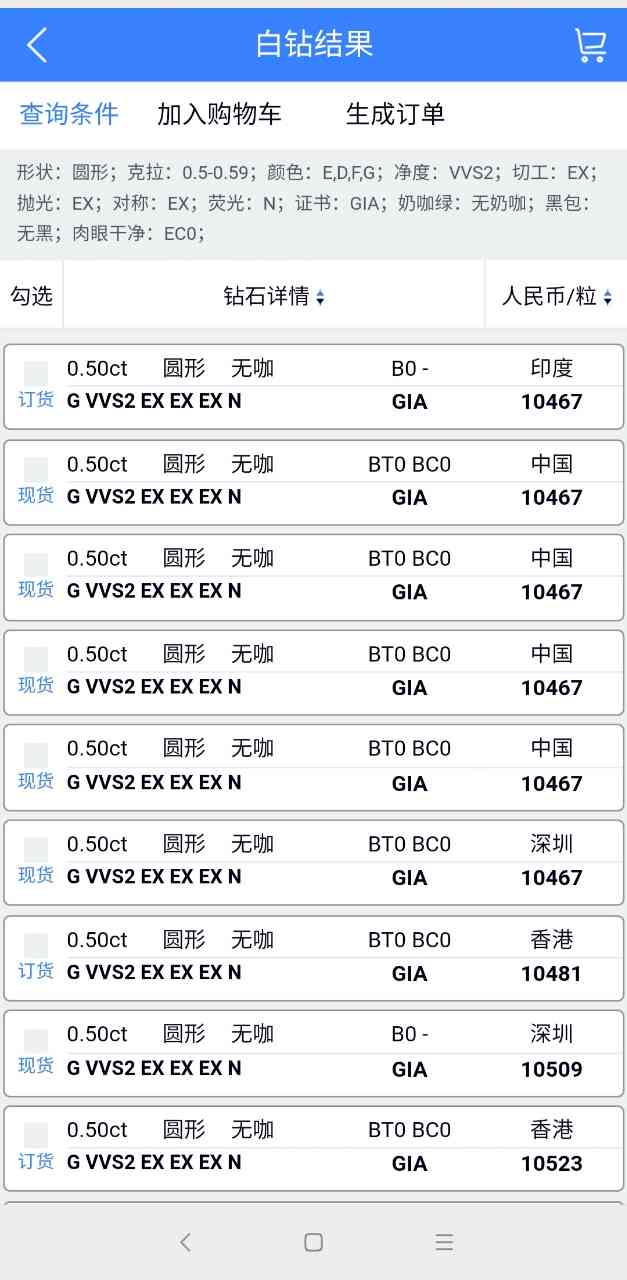Screen dimensions: 627x1280
Task: Sort by the 人民币/粒 price column
Action: (556, 296)
